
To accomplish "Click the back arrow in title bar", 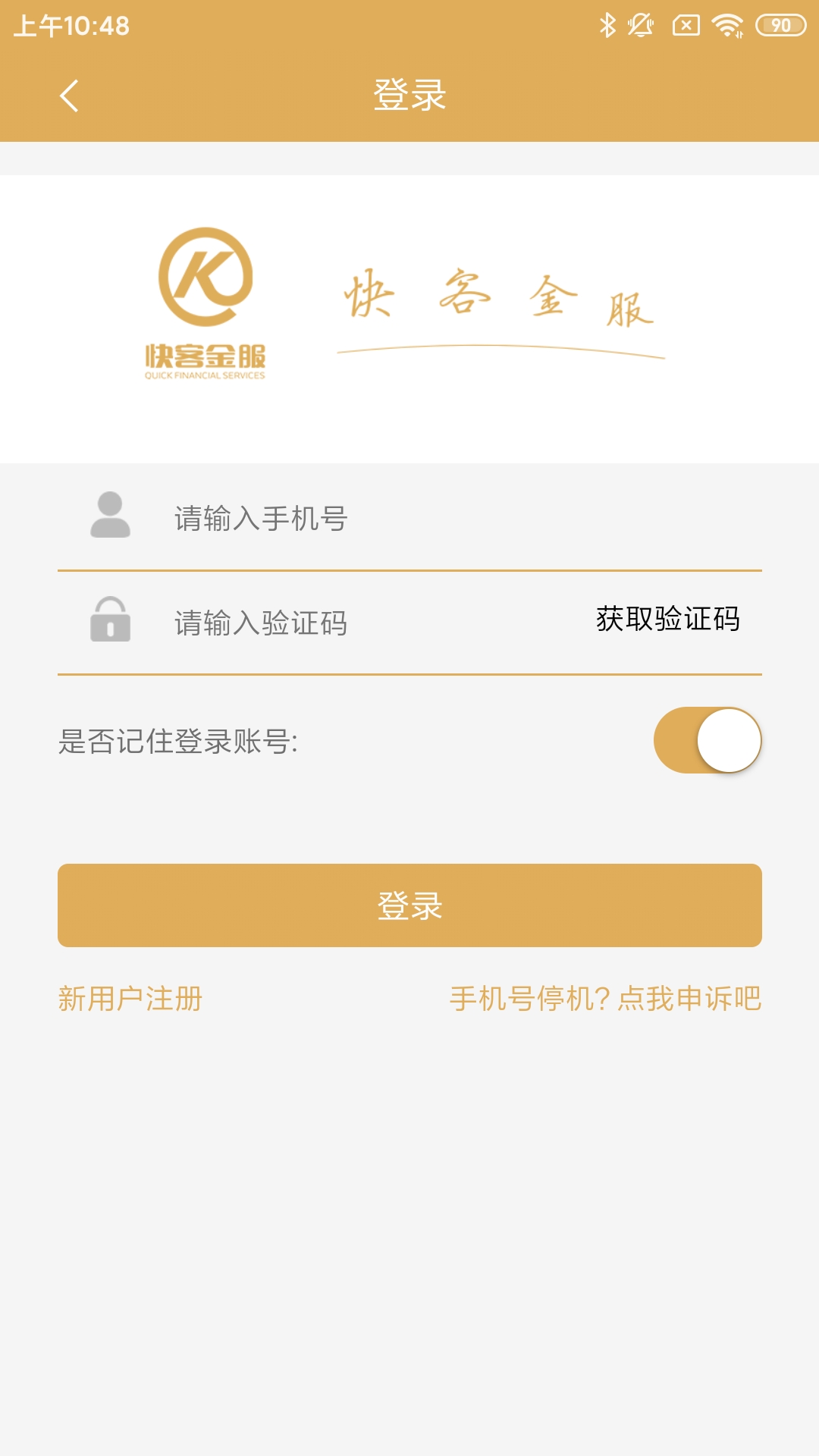I will click(x=69, y=96).
